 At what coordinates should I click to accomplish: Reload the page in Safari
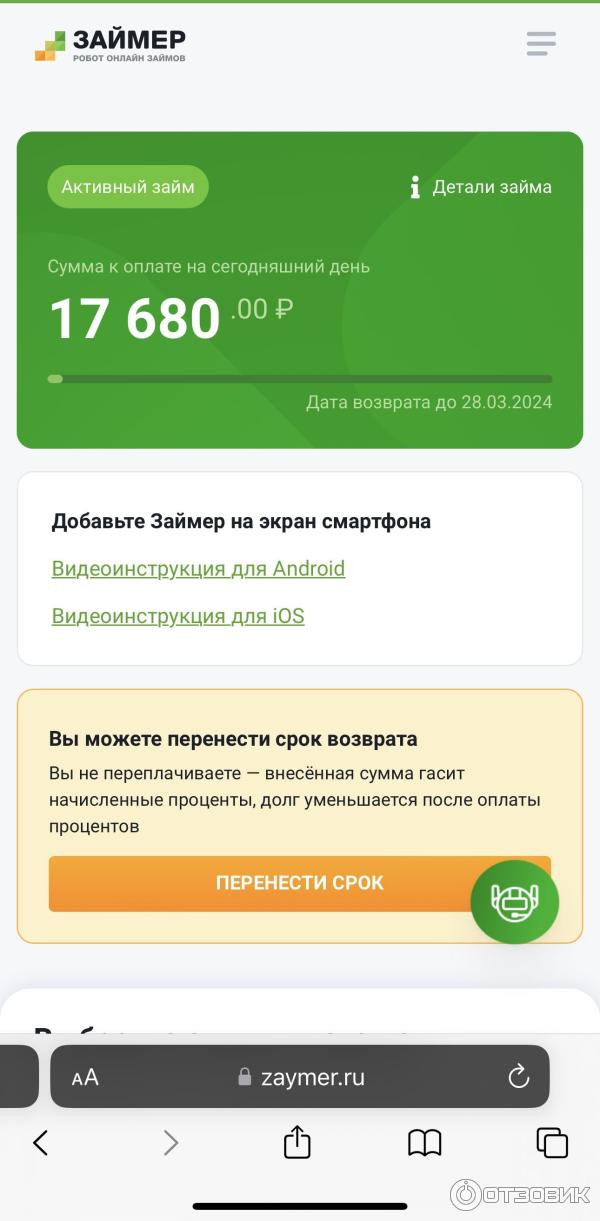(518, 1077)
